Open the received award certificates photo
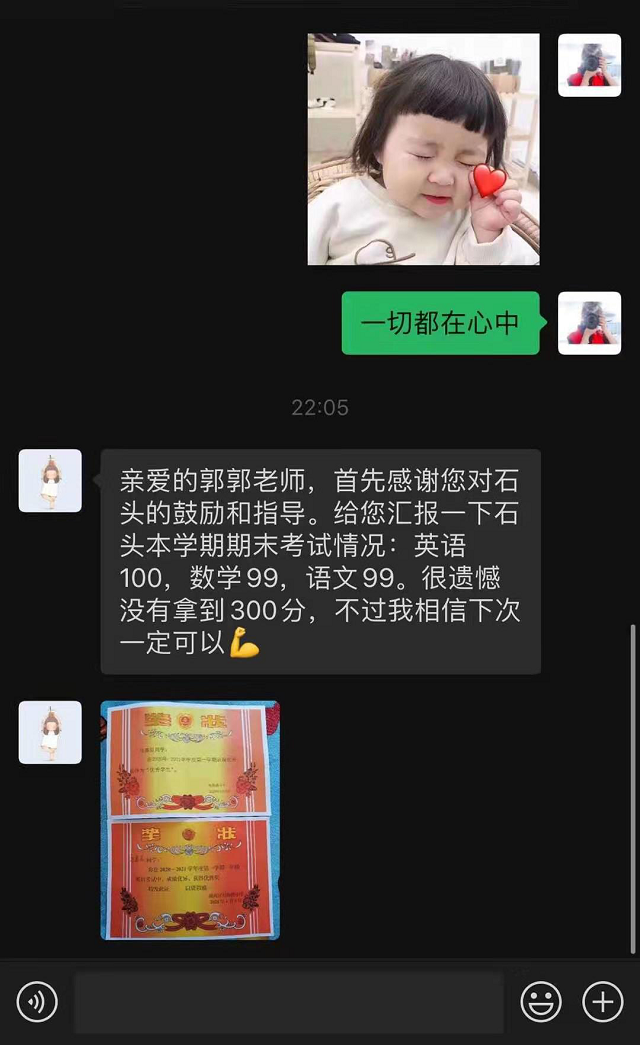The width and height of the screenshot is (640, 1045). 190,820
